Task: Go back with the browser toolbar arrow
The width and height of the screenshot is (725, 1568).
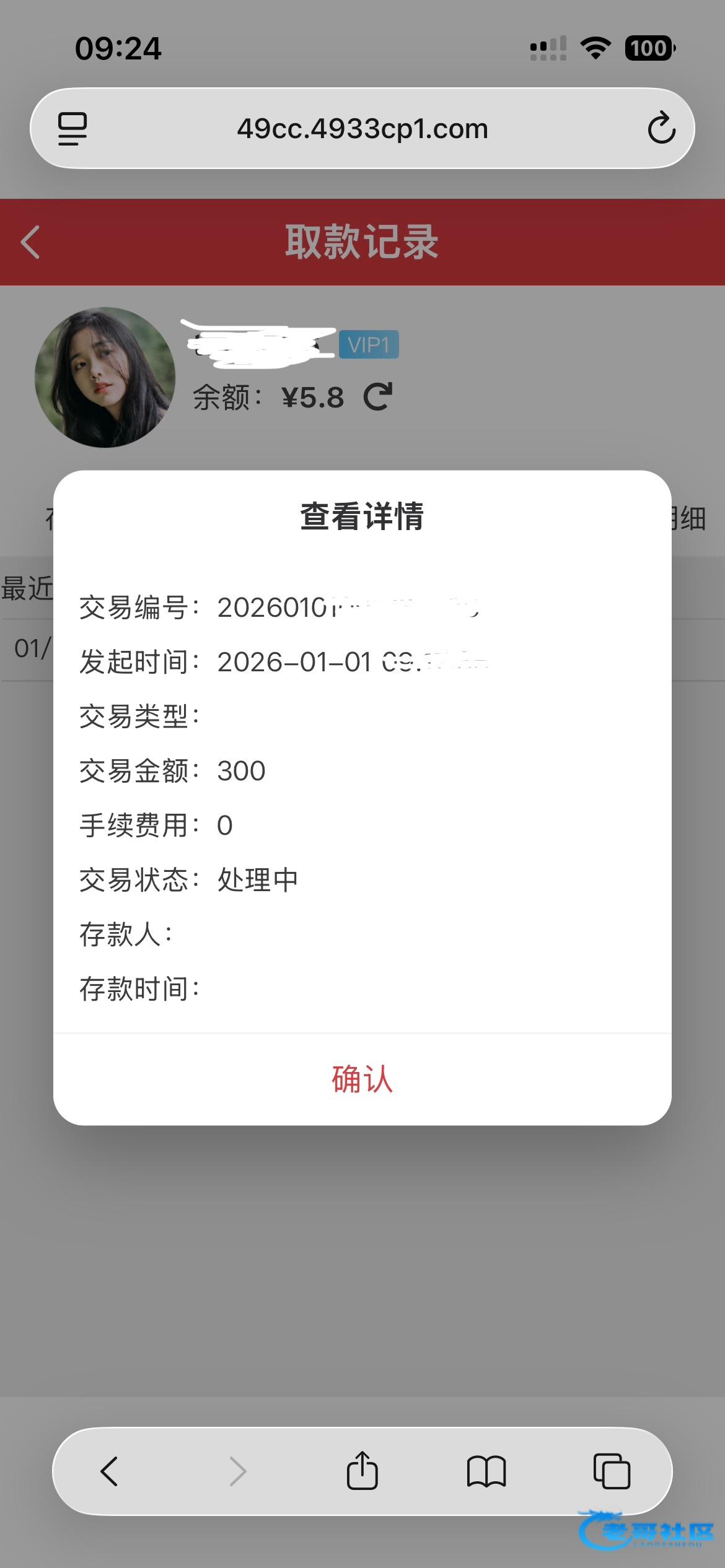Action: pyautogui.click(x=110, y=1471)
